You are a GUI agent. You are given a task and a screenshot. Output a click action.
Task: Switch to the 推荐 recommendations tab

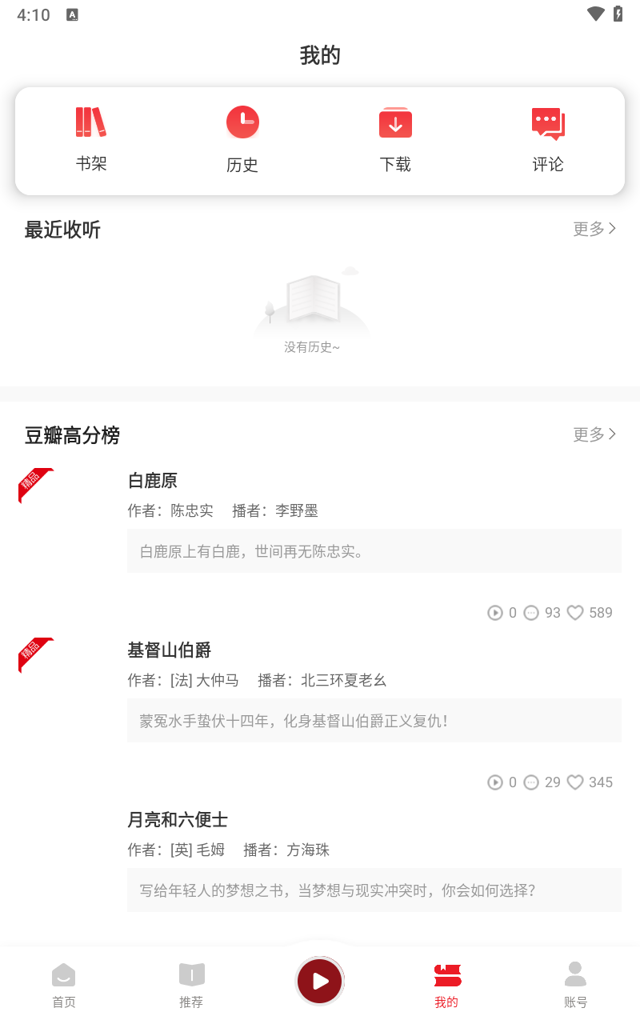tap(191, 984)
